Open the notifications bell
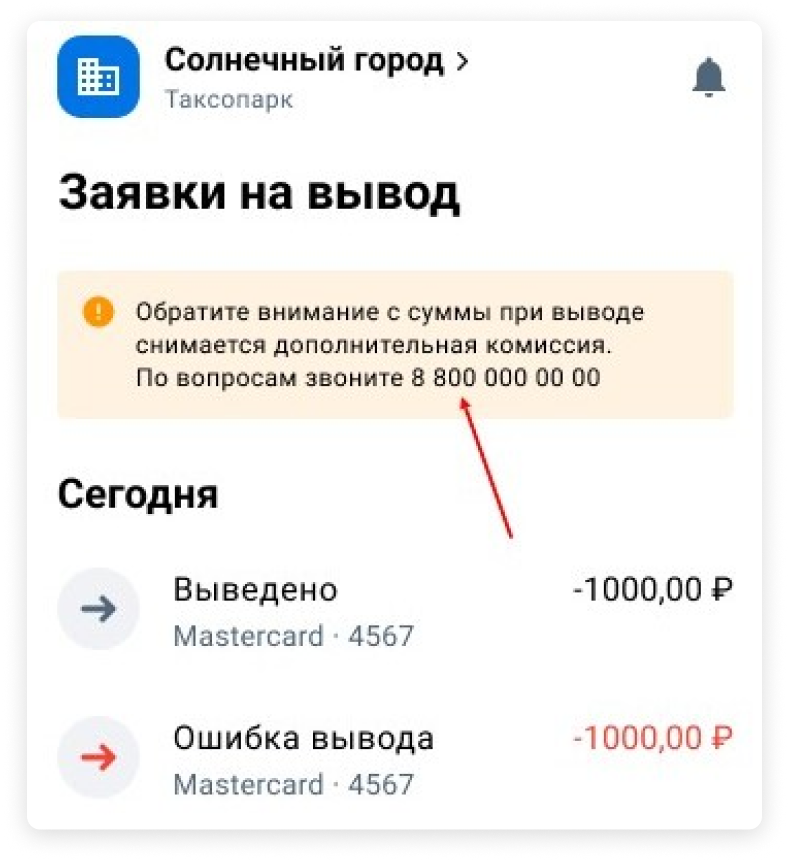788x861 pixels. [708, 76]
